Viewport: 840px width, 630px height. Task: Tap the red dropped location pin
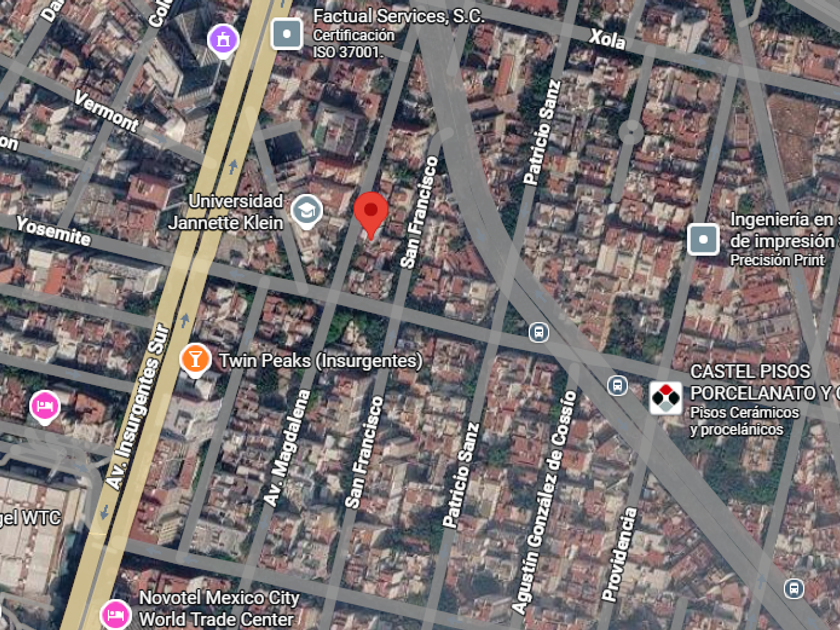click(x=371, y=215)
